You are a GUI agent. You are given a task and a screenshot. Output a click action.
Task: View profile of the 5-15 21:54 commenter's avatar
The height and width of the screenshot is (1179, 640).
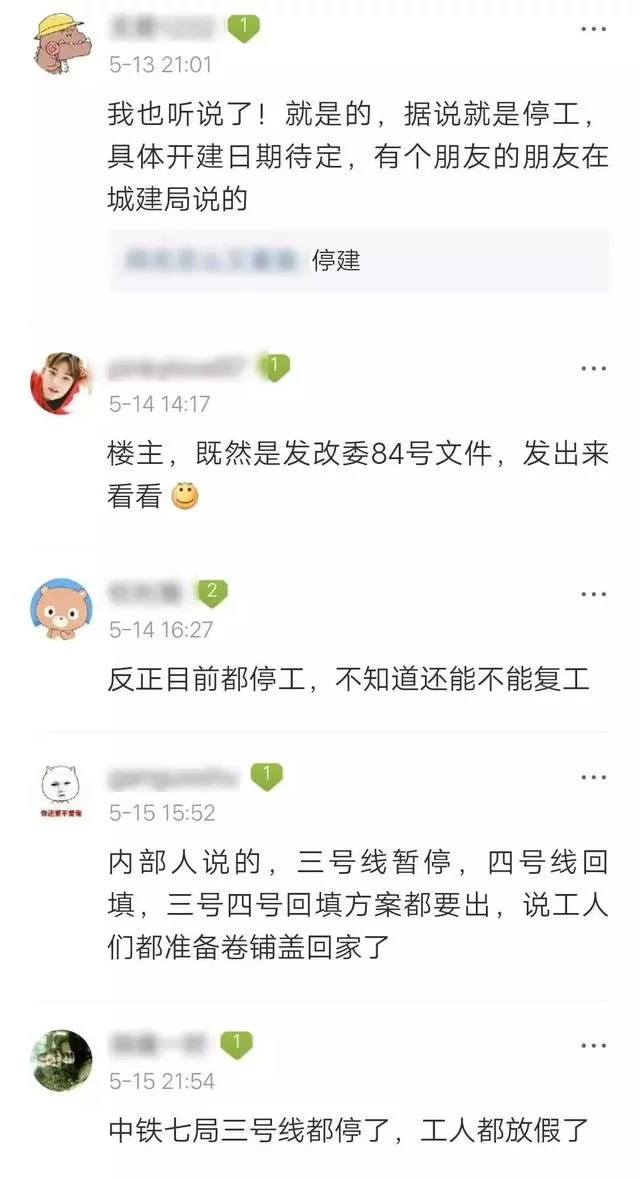click(x=62, y=1059)
